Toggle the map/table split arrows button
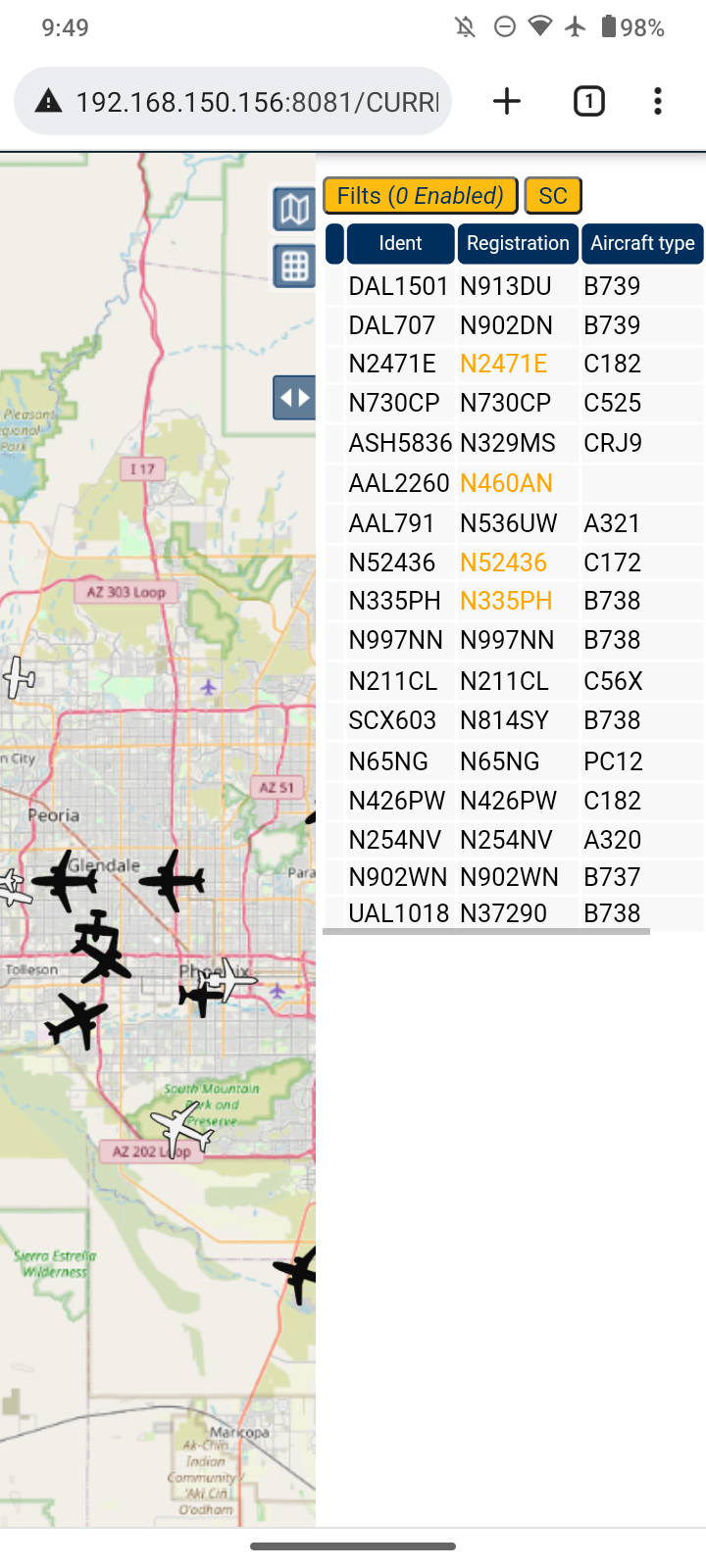 coord(294,398)
